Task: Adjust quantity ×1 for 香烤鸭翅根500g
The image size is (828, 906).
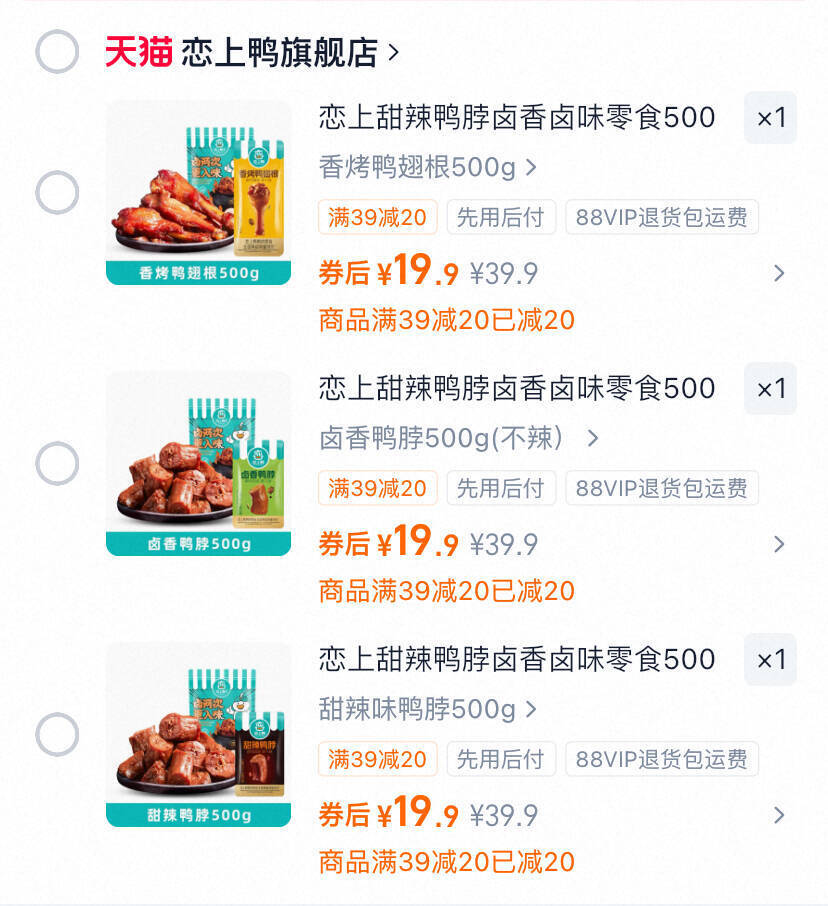Action: [770, 118]
